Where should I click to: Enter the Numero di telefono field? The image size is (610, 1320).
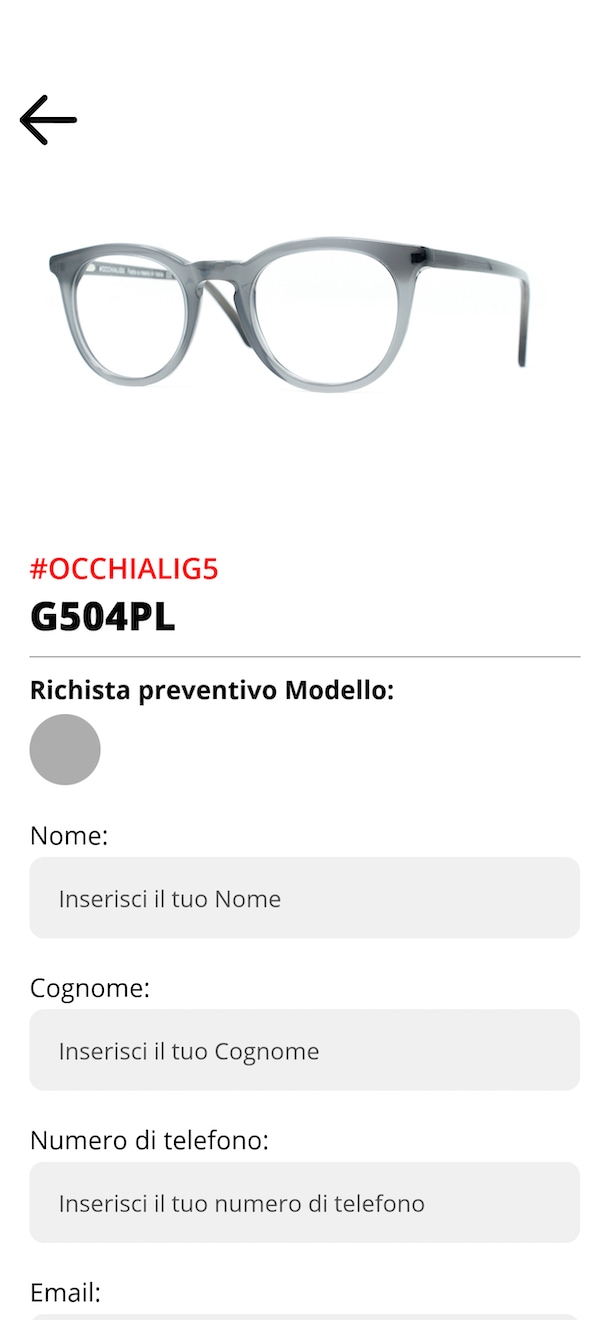pyautogui.click(x=304, y=1202)
